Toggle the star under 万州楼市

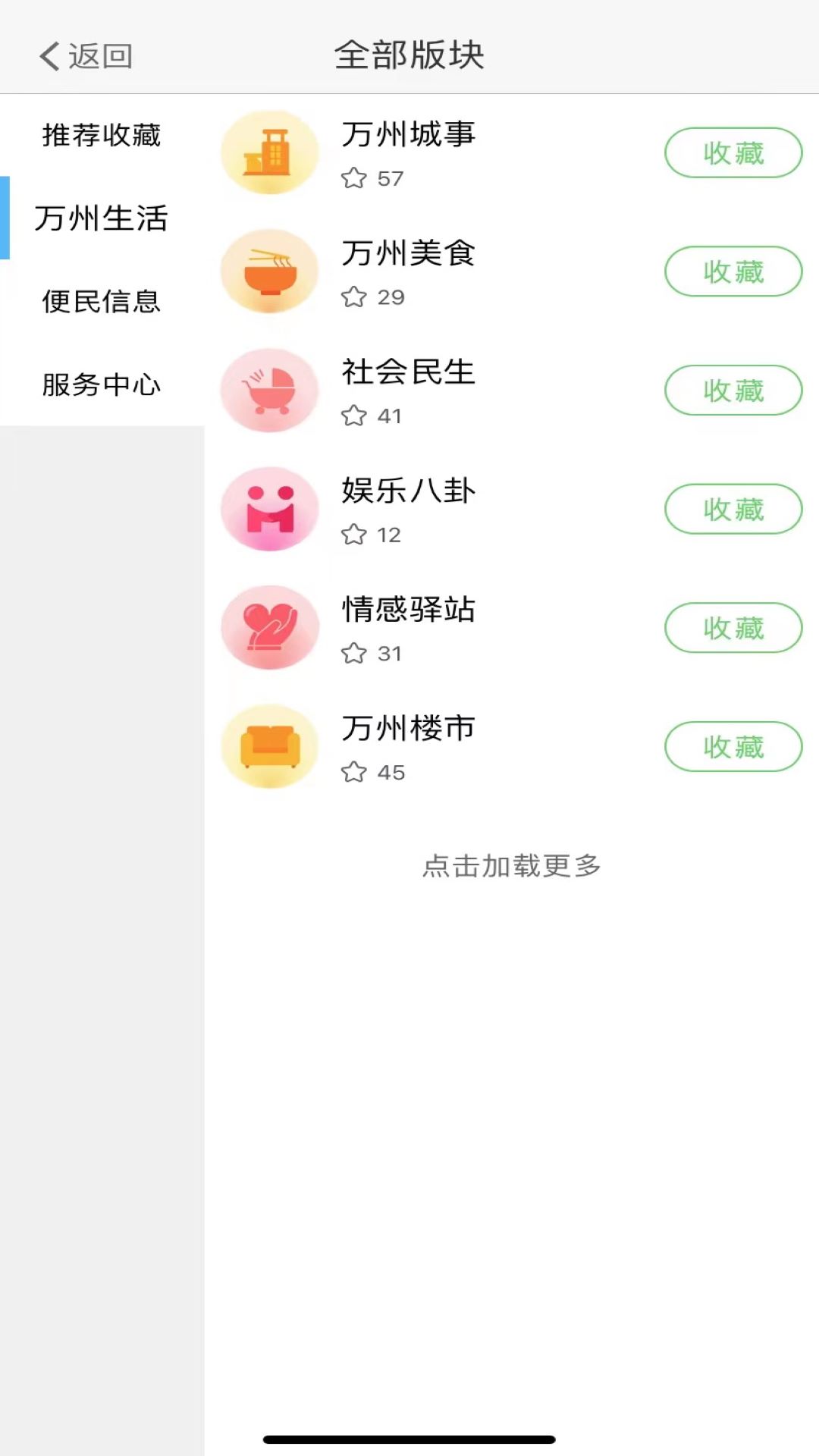click(353, 772)
